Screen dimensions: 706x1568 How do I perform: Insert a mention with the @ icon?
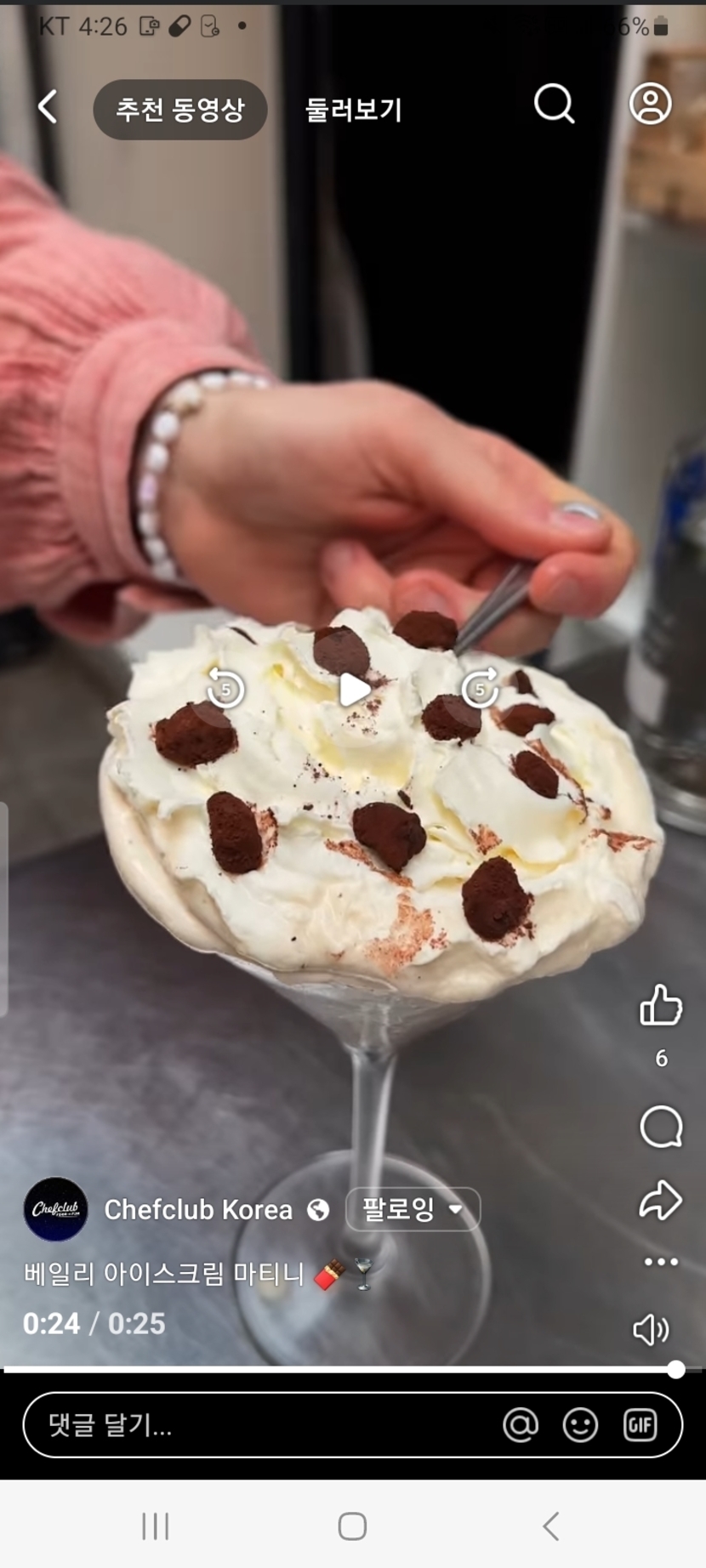click(x=521, y=1425)
